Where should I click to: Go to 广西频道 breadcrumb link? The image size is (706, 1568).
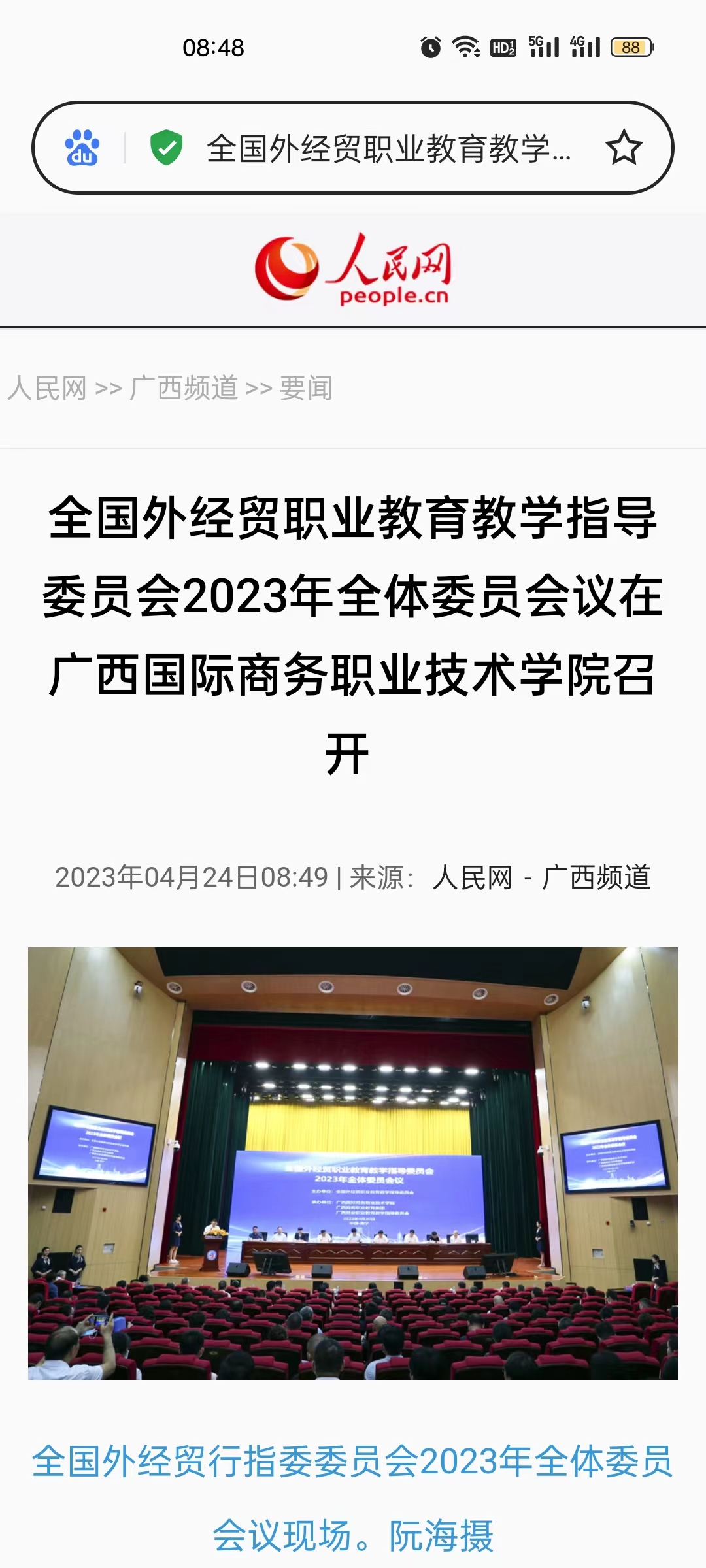(x=184, y=388)
